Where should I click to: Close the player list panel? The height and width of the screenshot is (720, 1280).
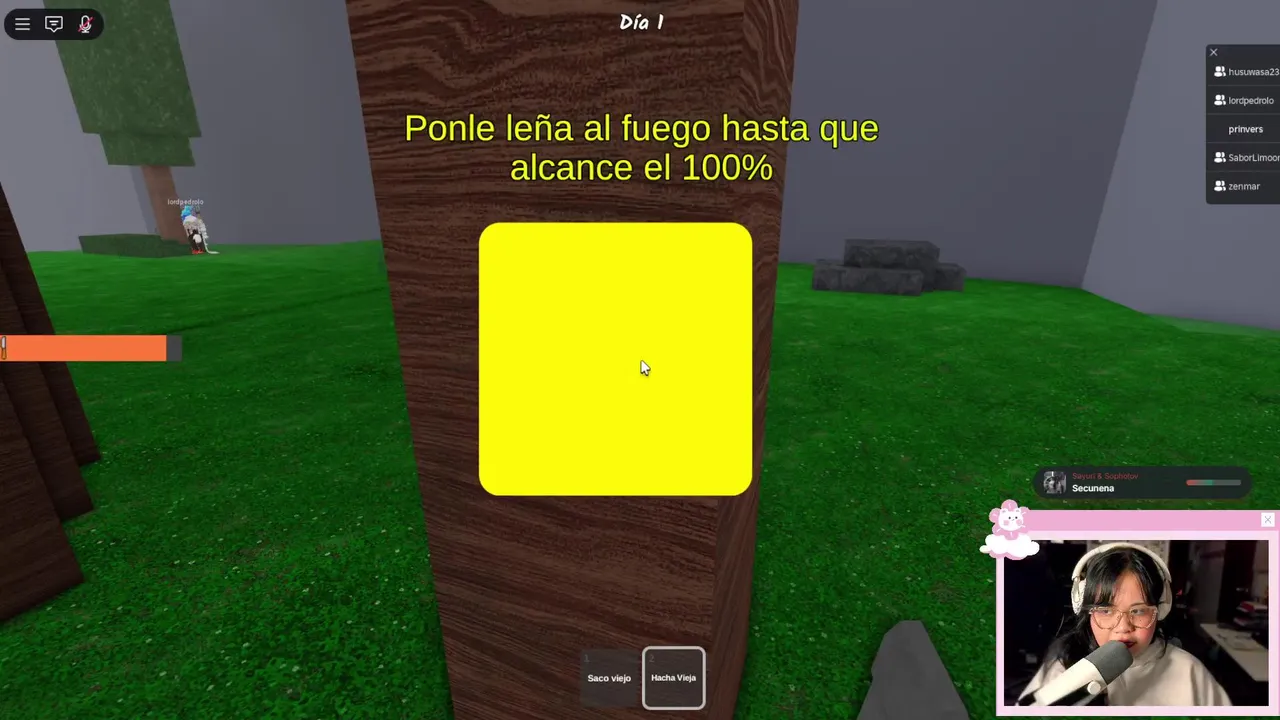point(1214,52)
